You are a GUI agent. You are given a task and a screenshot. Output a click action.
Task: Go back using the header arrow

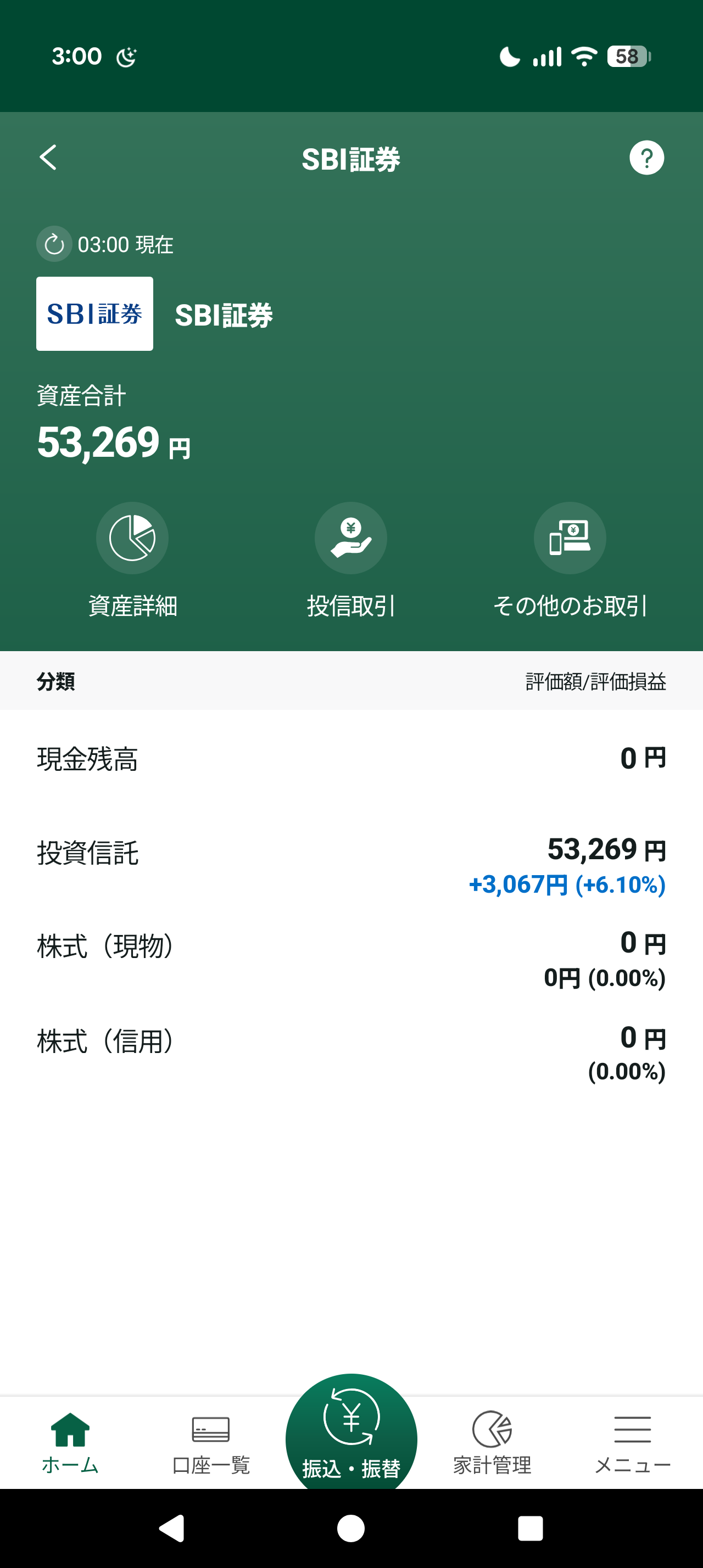(48, 158)
